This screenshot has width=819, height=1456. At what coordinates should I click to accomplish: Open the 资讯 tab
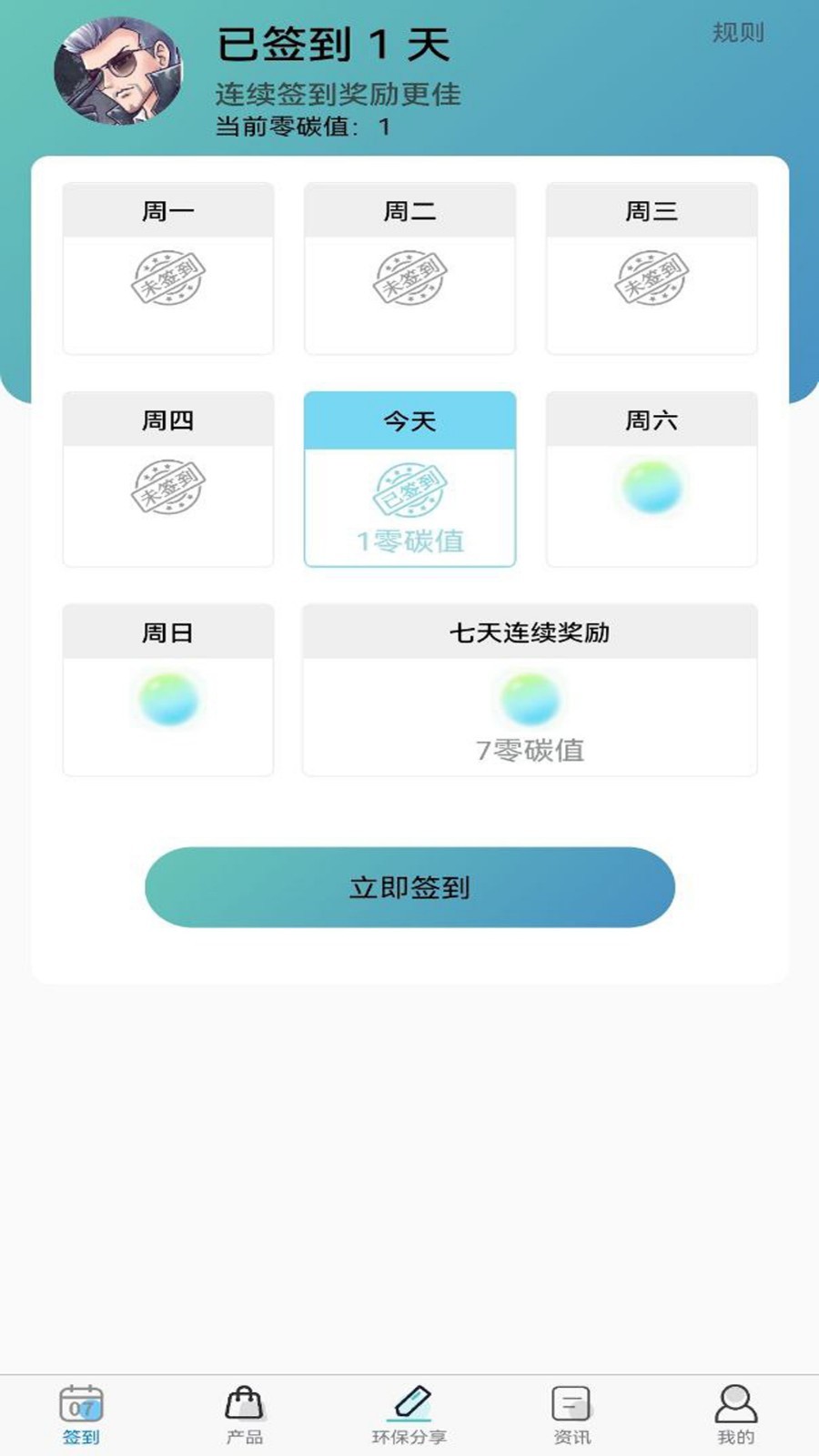[571, 1414]
